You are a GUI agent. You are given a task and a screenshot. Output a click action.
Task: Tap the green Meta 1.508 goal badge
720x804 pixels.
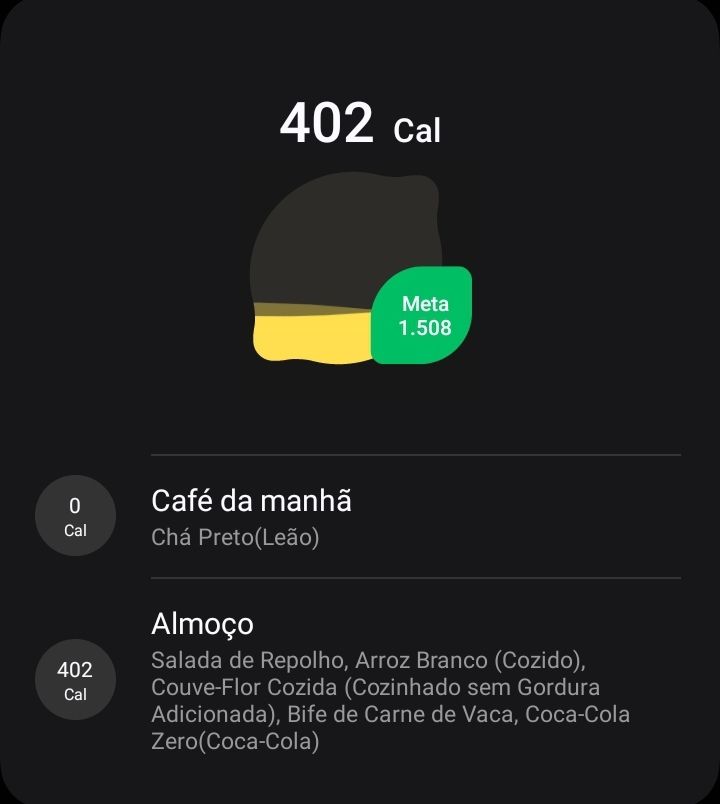422,315
